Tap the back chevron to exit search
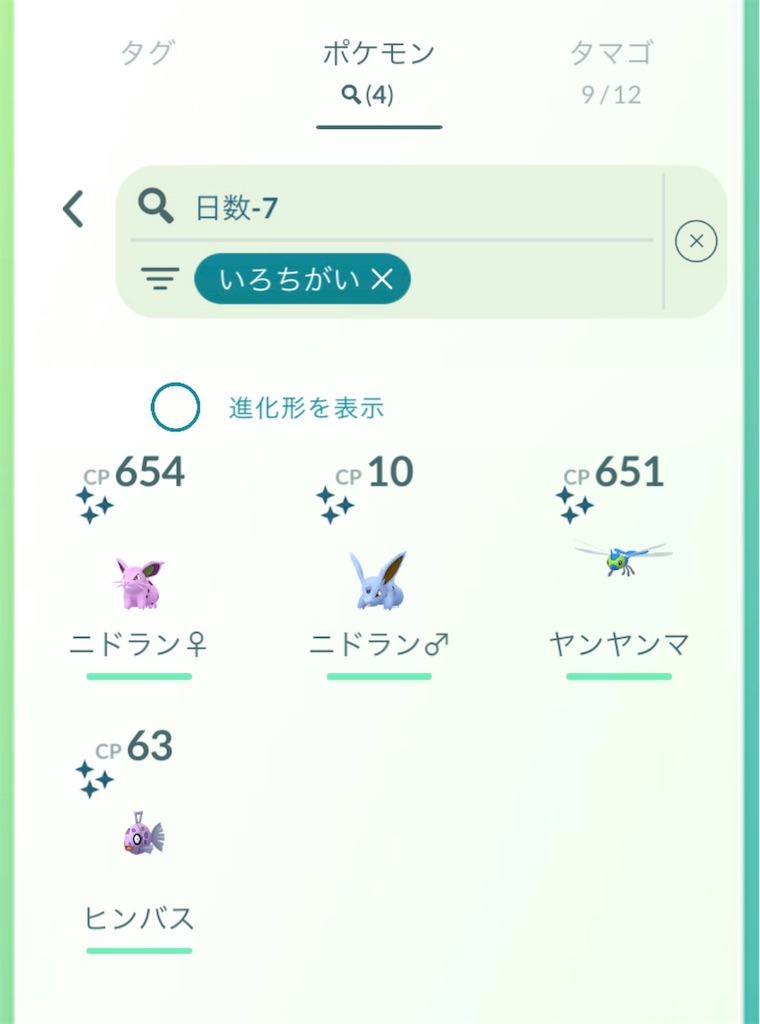Screen dimensions: 760x1024 pyautogui.click(x=73, y=208)
